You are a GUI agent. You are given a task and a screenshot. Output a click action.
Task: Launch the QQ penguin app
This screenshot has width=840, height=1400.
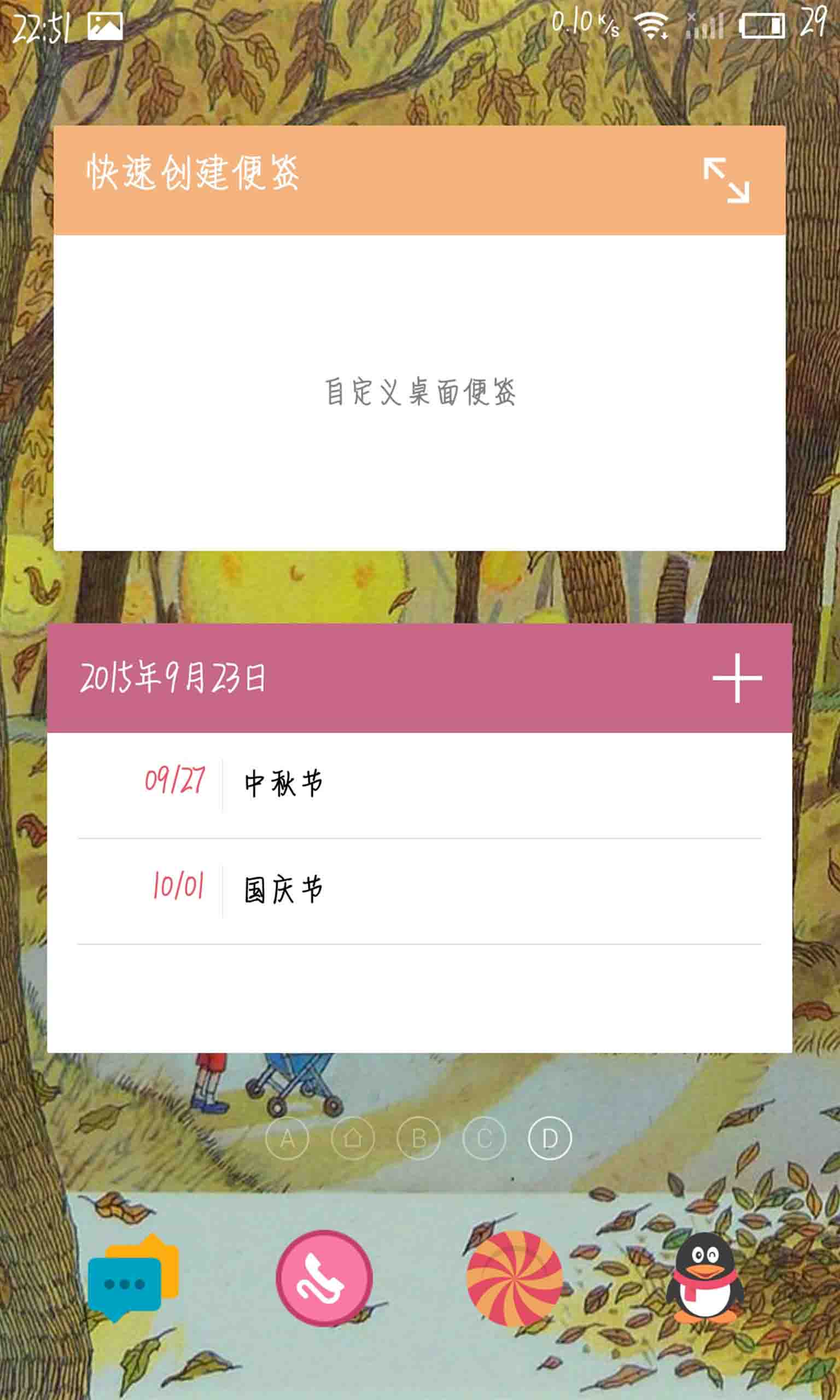click(x=705, y=1277)
